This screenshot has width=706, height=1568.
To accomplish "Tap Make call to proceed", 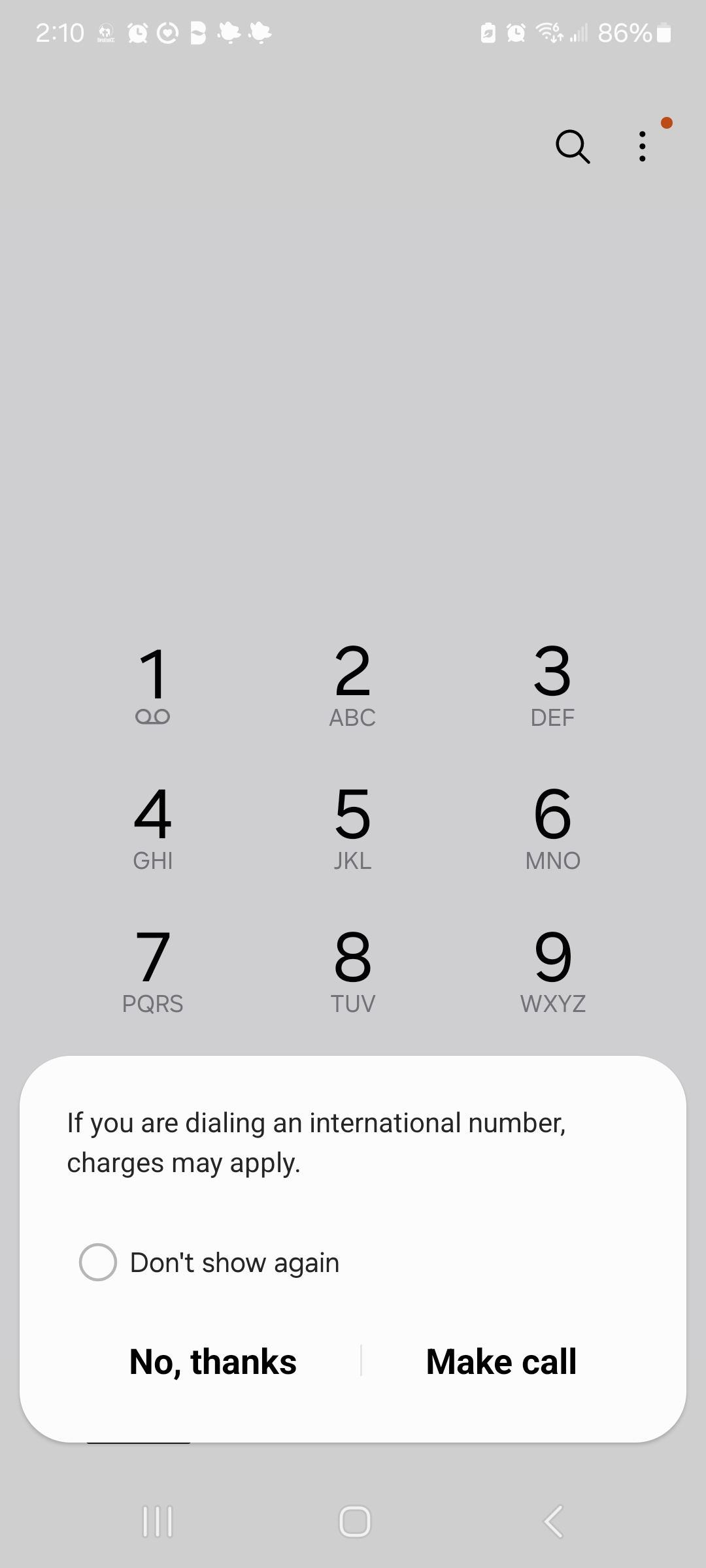I will tap(501, 1362).
